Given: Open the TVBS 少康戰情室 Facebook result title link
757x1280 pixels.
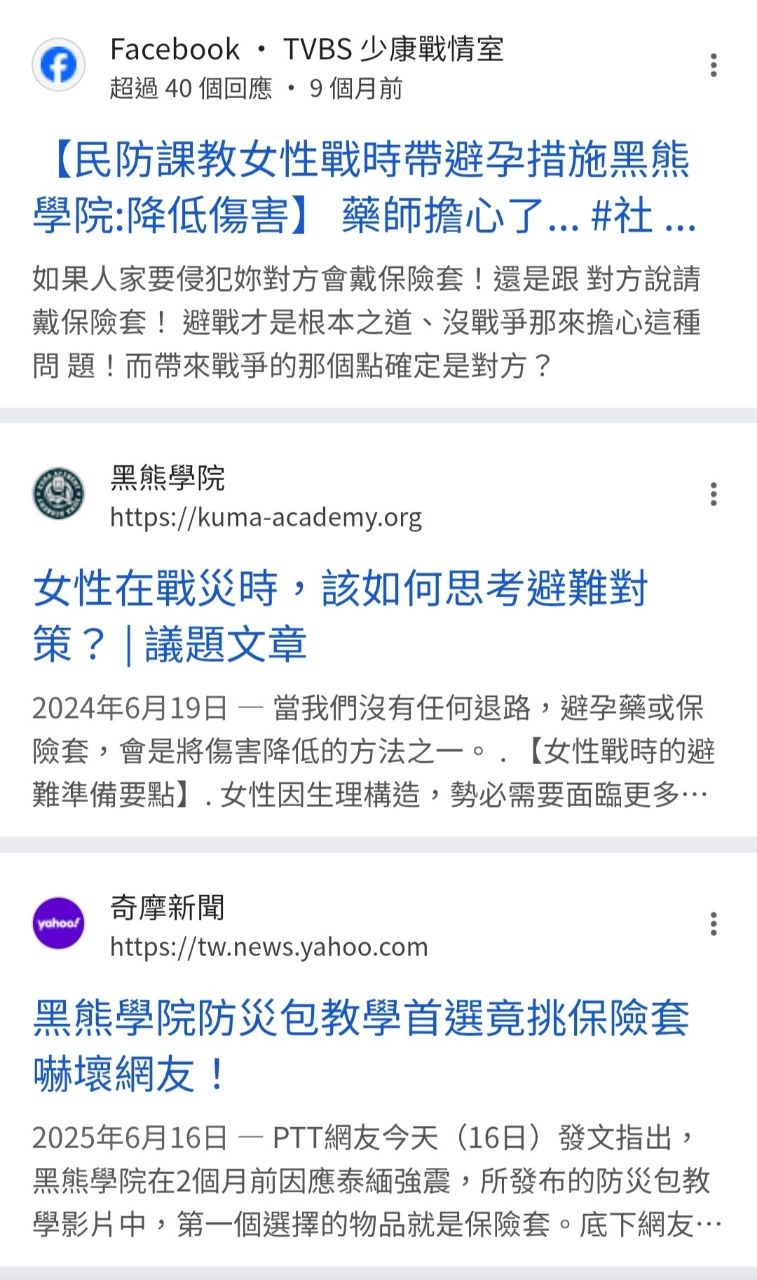Looking at the screenshot, I should pyautogui.click(x=362, y=188).
